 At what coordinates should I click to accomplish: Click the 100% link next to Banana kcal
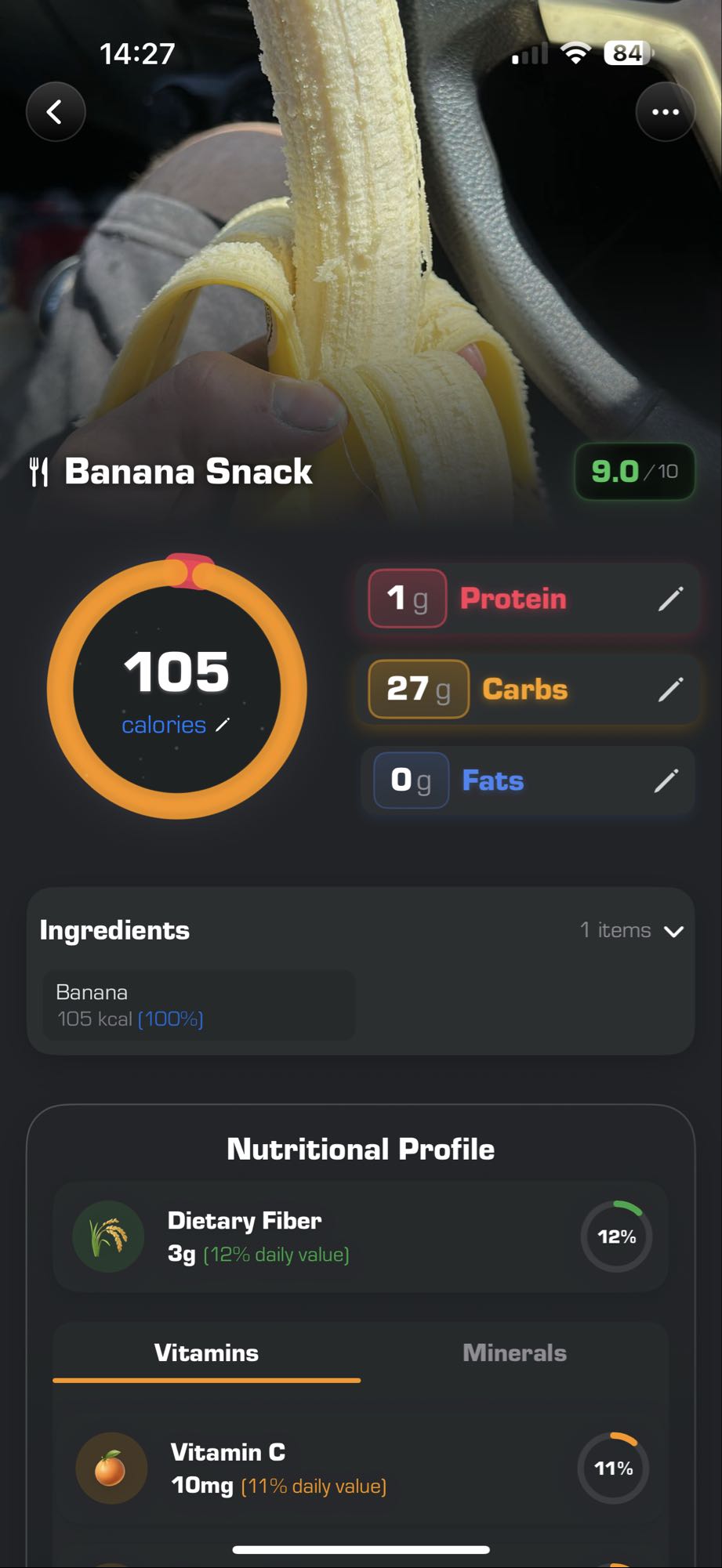169,1019
